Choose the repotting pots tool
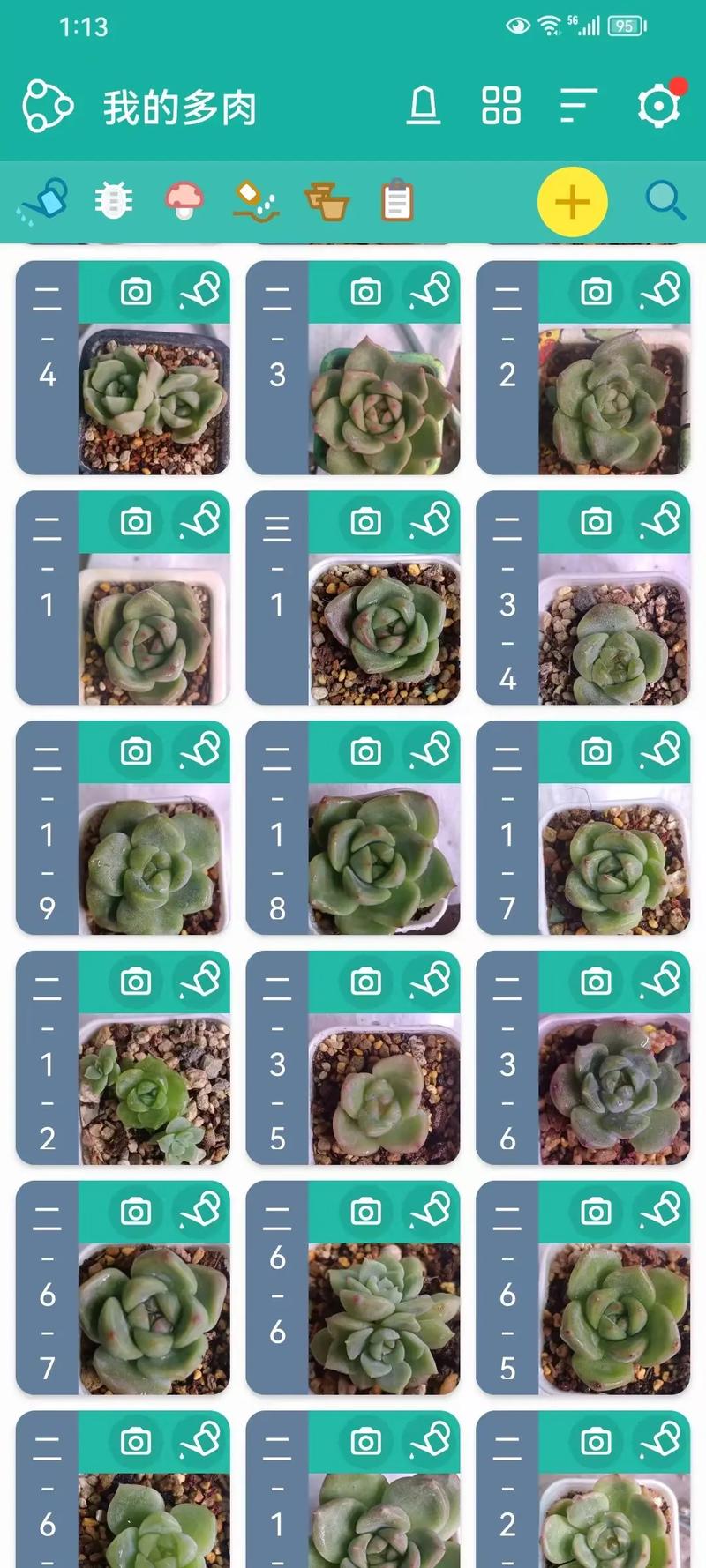706x1568 pixels. pos(327,201)
